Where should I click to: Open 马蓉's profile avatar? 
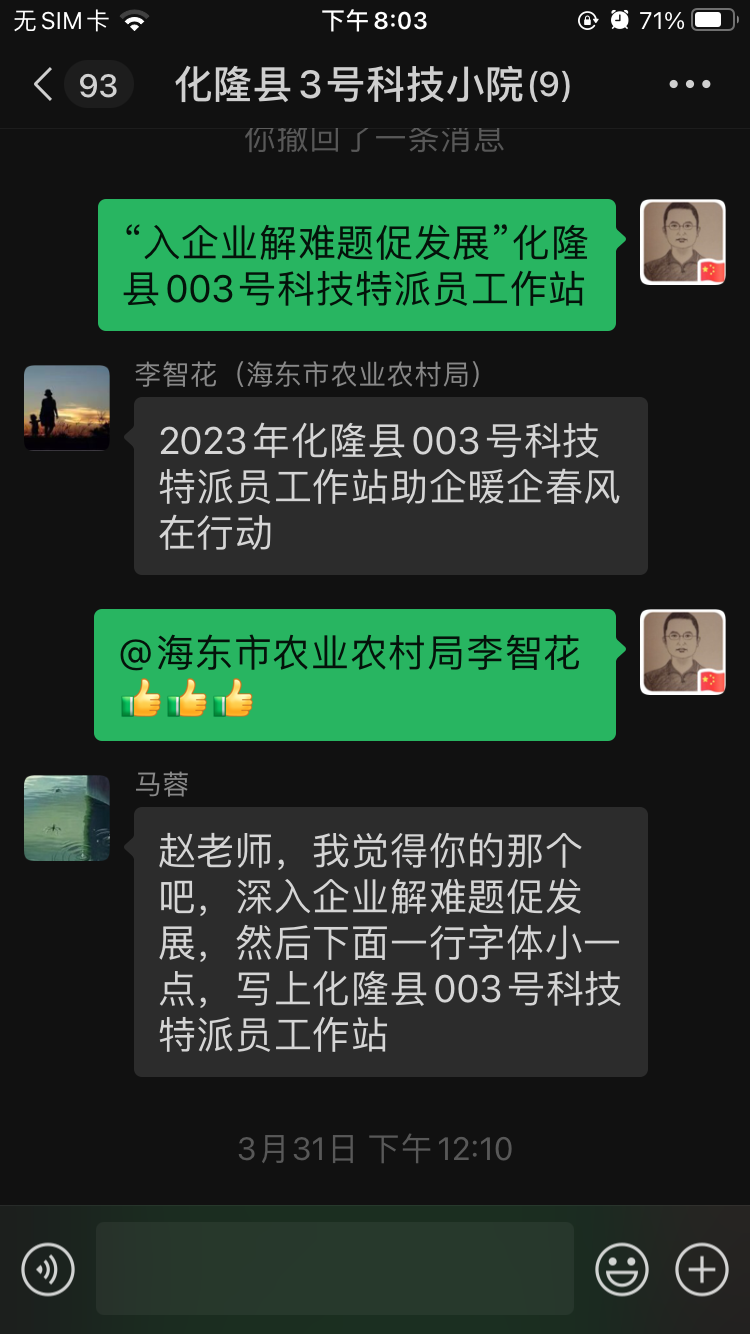point(67,818)
